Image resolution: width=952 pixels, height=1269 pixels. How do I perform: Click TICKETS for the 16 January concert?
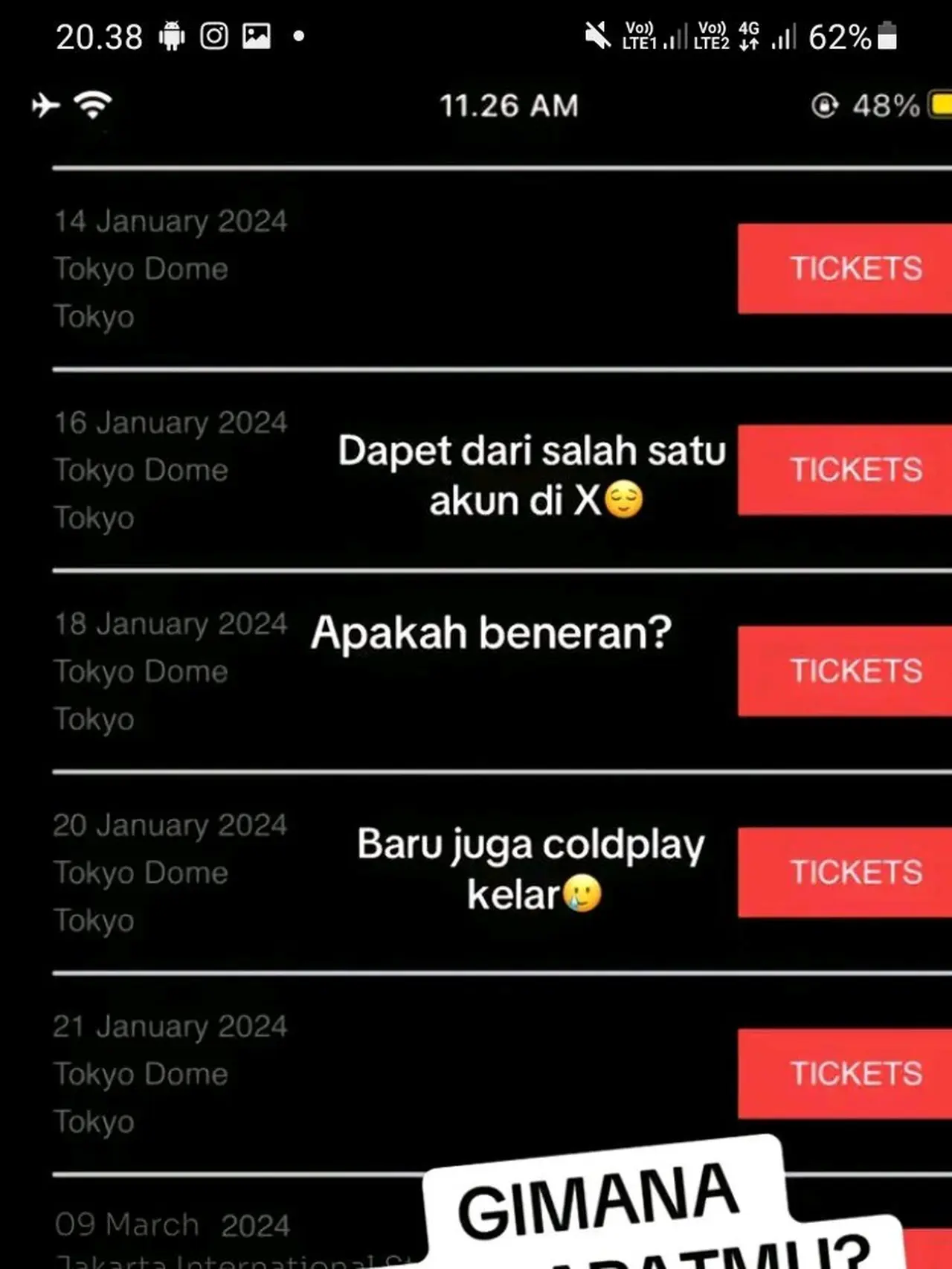point(855,469)
